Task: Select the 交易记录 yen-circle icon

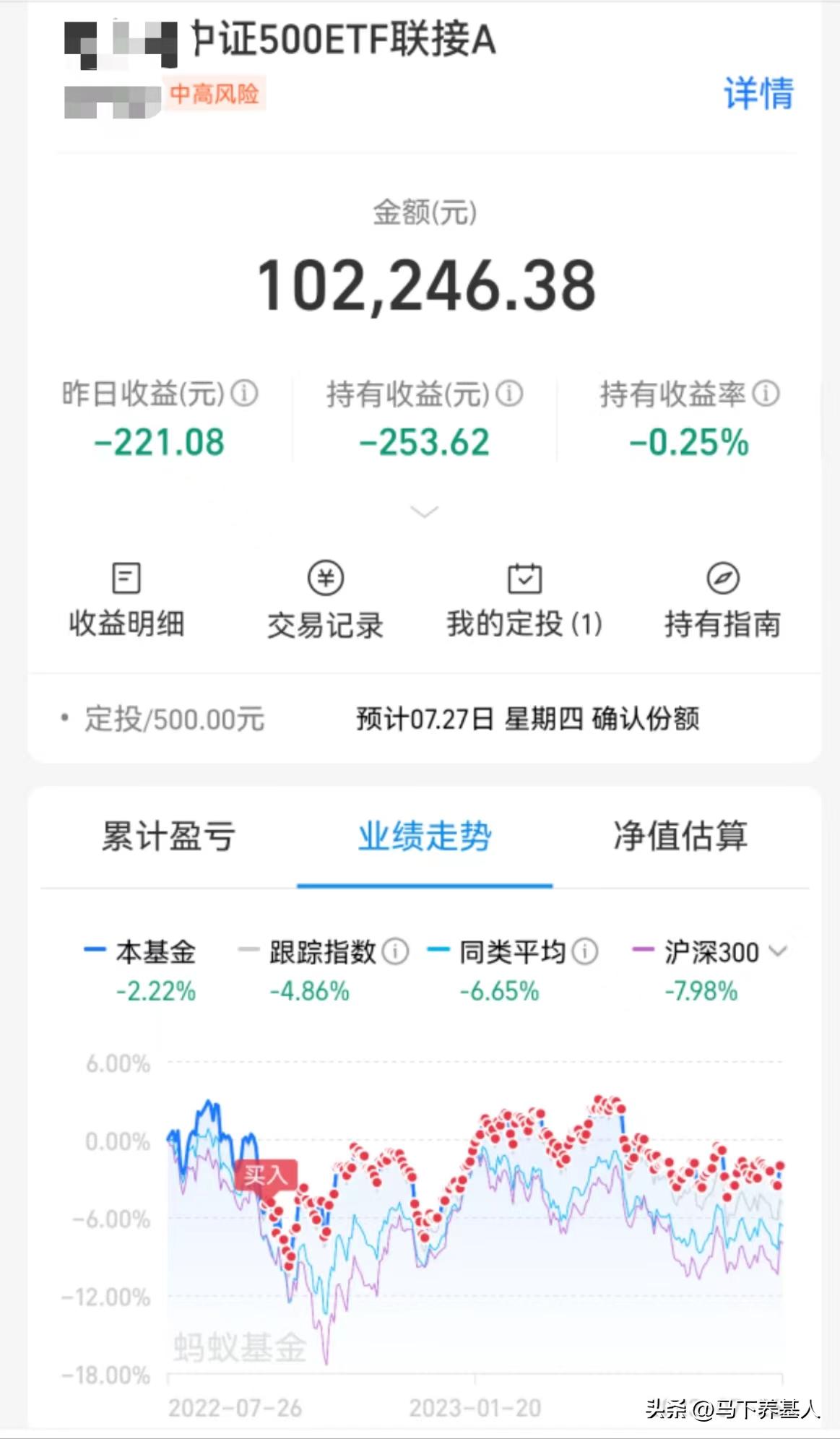Action: pyautogui.click(x=325, y=578)
